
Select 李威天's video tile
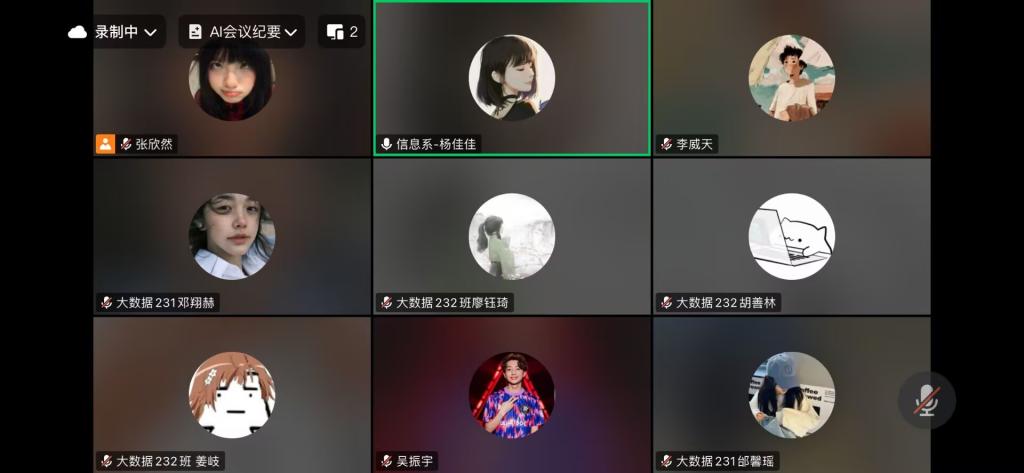click(791, 80)
